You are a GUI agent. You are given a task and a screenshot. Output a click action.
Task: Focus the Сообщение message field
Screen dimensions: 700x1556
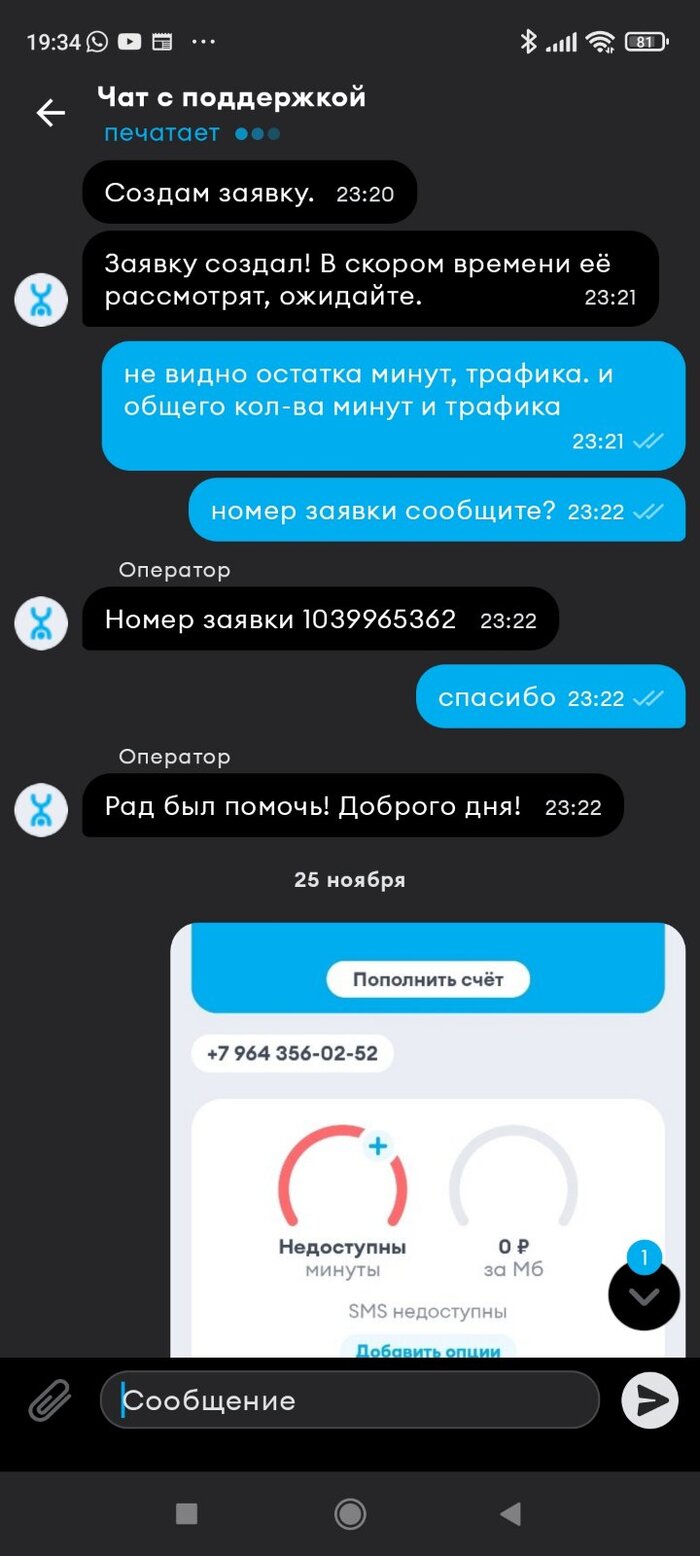coord(350,1400)
